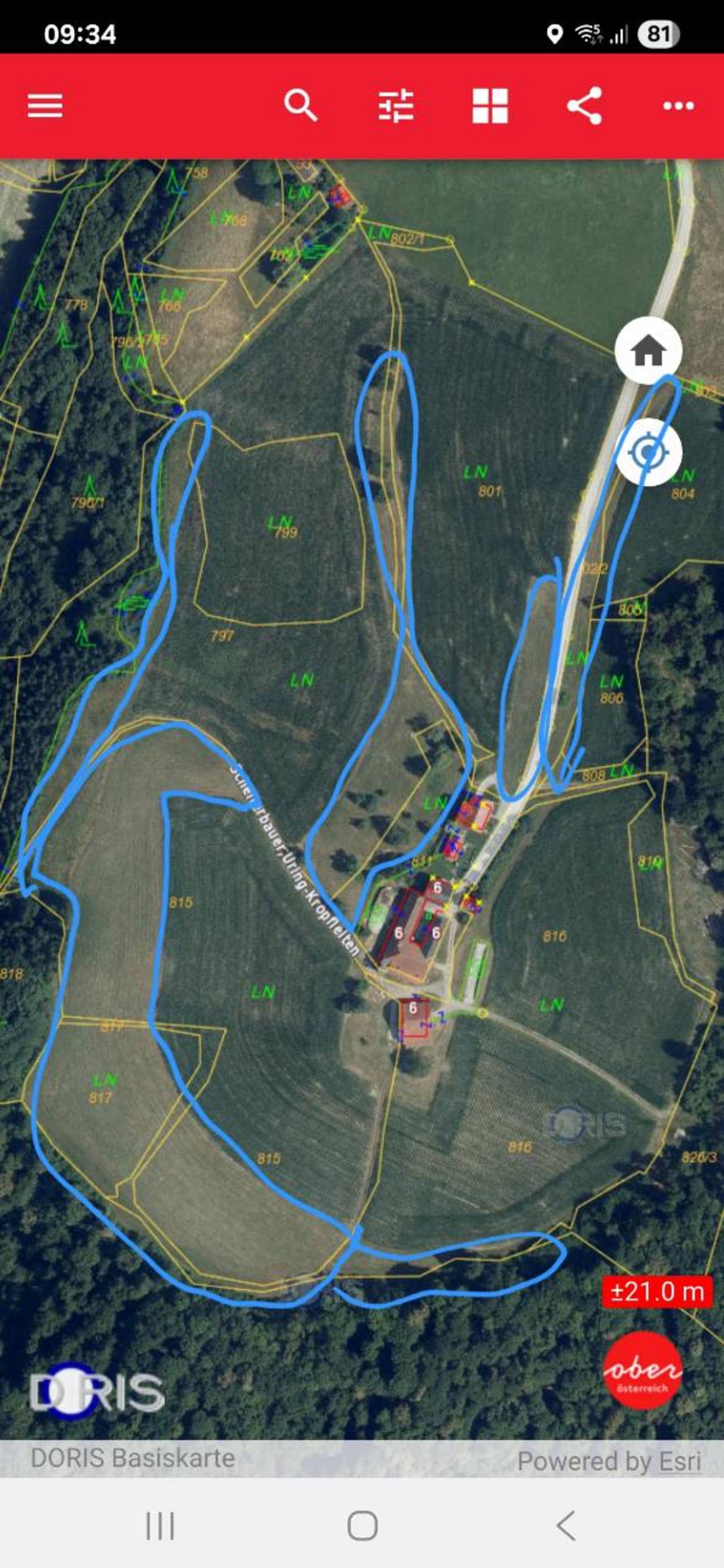Open the hamburger menu
This screenshot has height=1568, width=724.
coord(45,106)
